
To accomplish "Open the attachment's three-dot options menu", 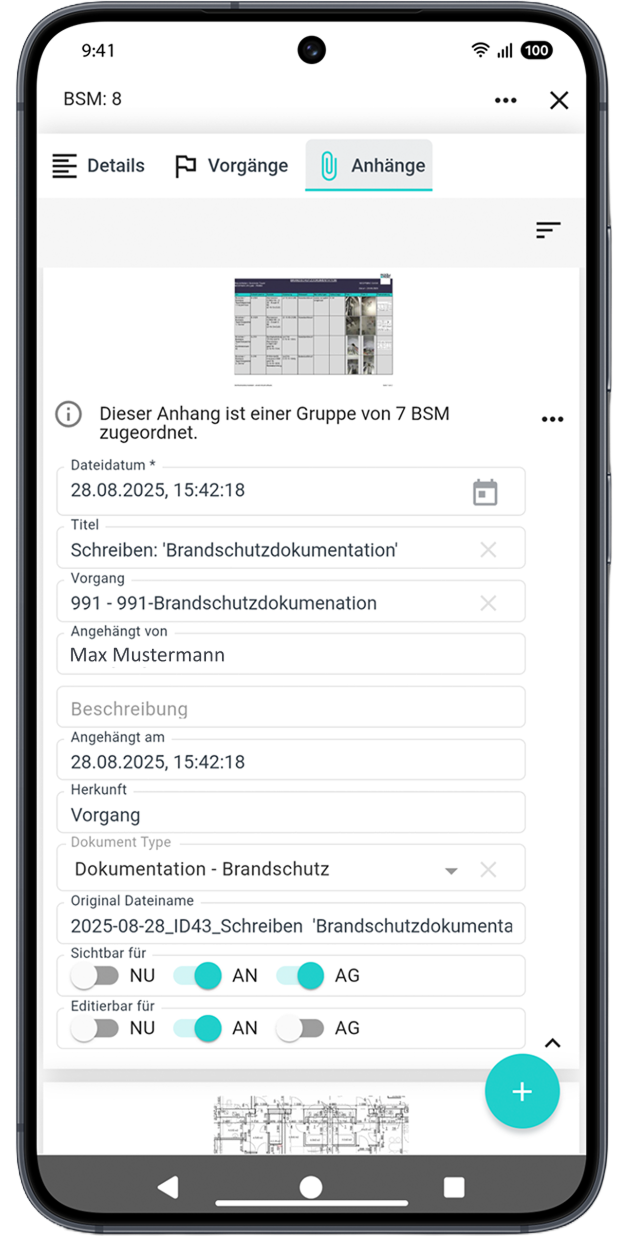I will click(x=552, y=419).
